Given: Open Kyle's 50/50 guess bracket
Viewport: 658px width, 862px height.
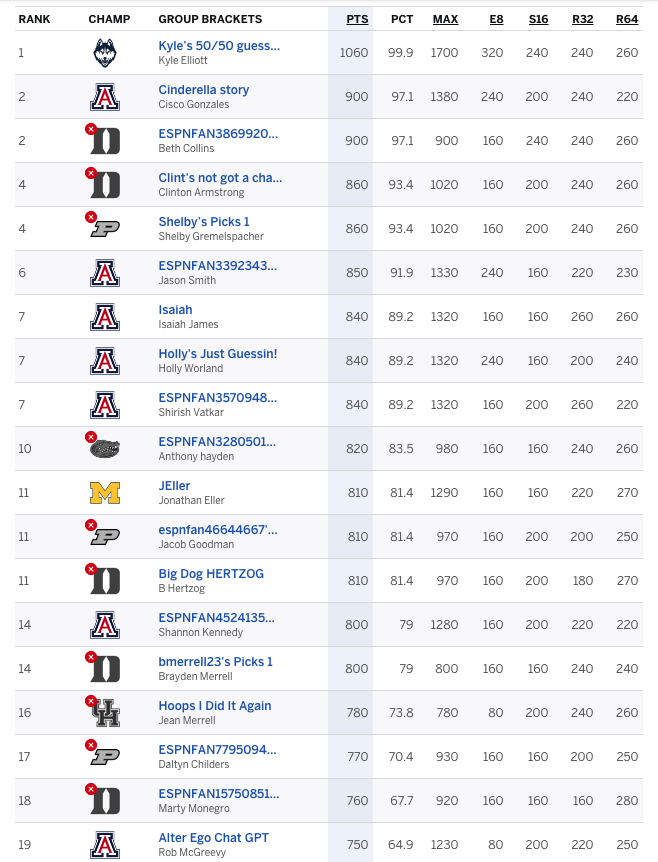Looking at the screenshot, I should click(219, 46).
